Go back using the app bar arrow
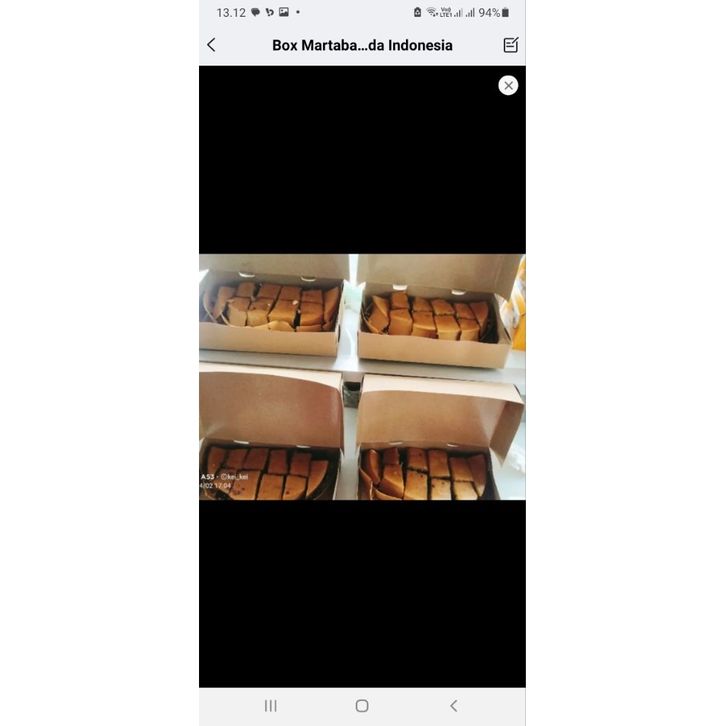The image size is (726, 726). point(211,45)
